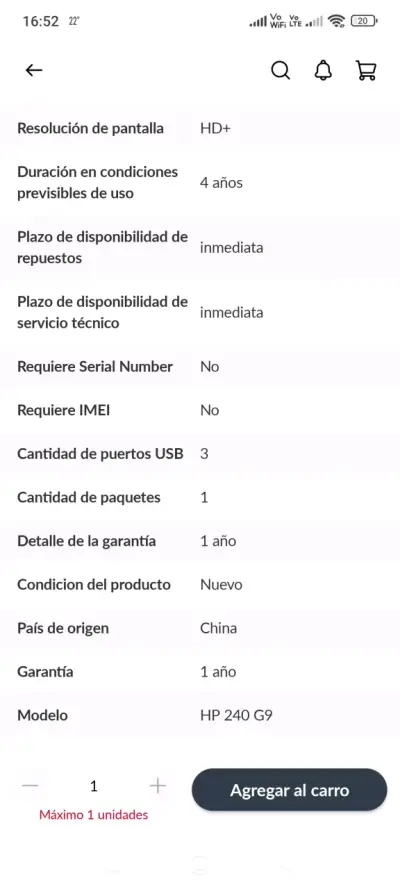Decrease quantity with the minus button
The width and height of the screenshot is (400, 889).
(30, 786)
